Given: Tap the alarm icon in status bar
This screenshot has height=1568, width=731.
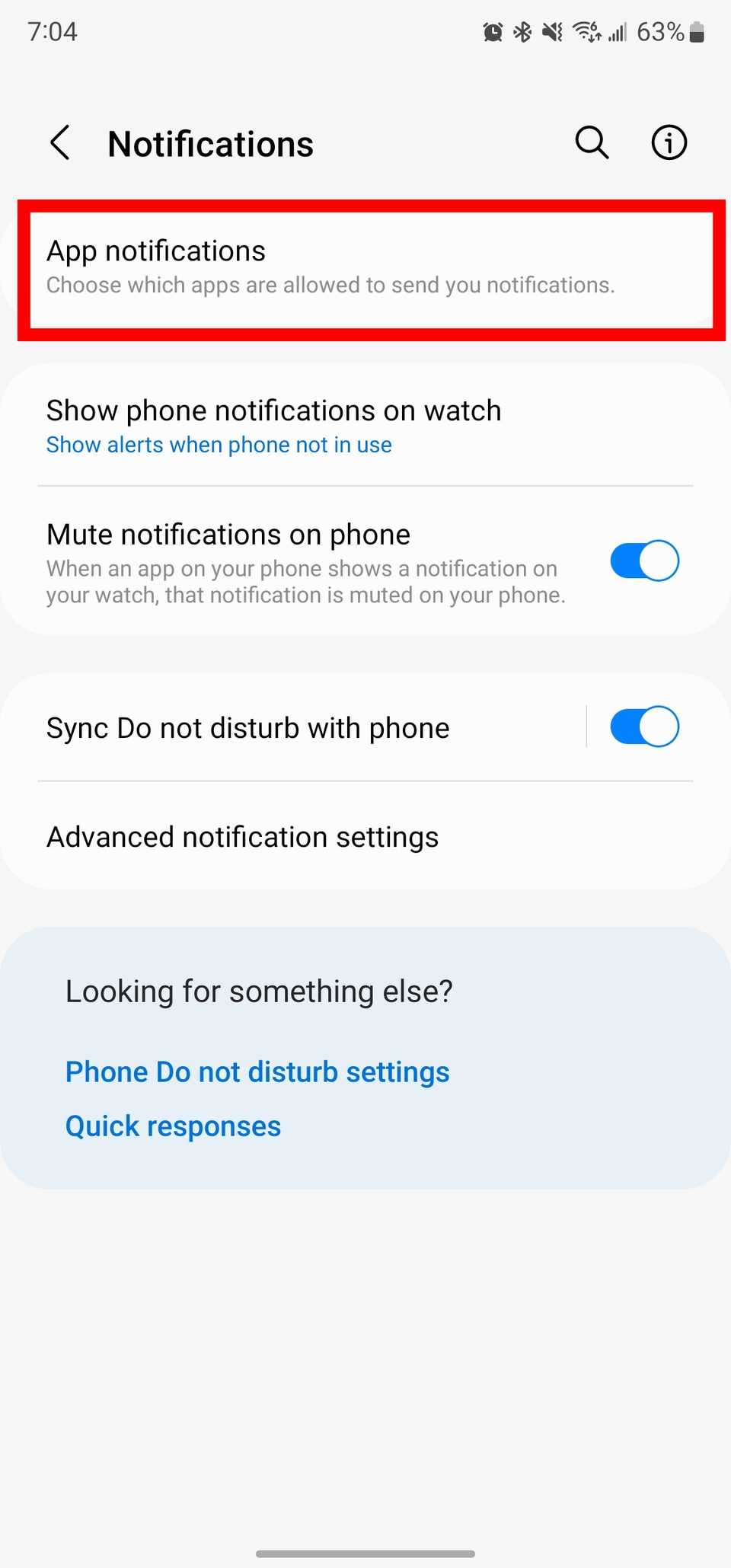Looking at the screenshot, I should tap(493, 31).
